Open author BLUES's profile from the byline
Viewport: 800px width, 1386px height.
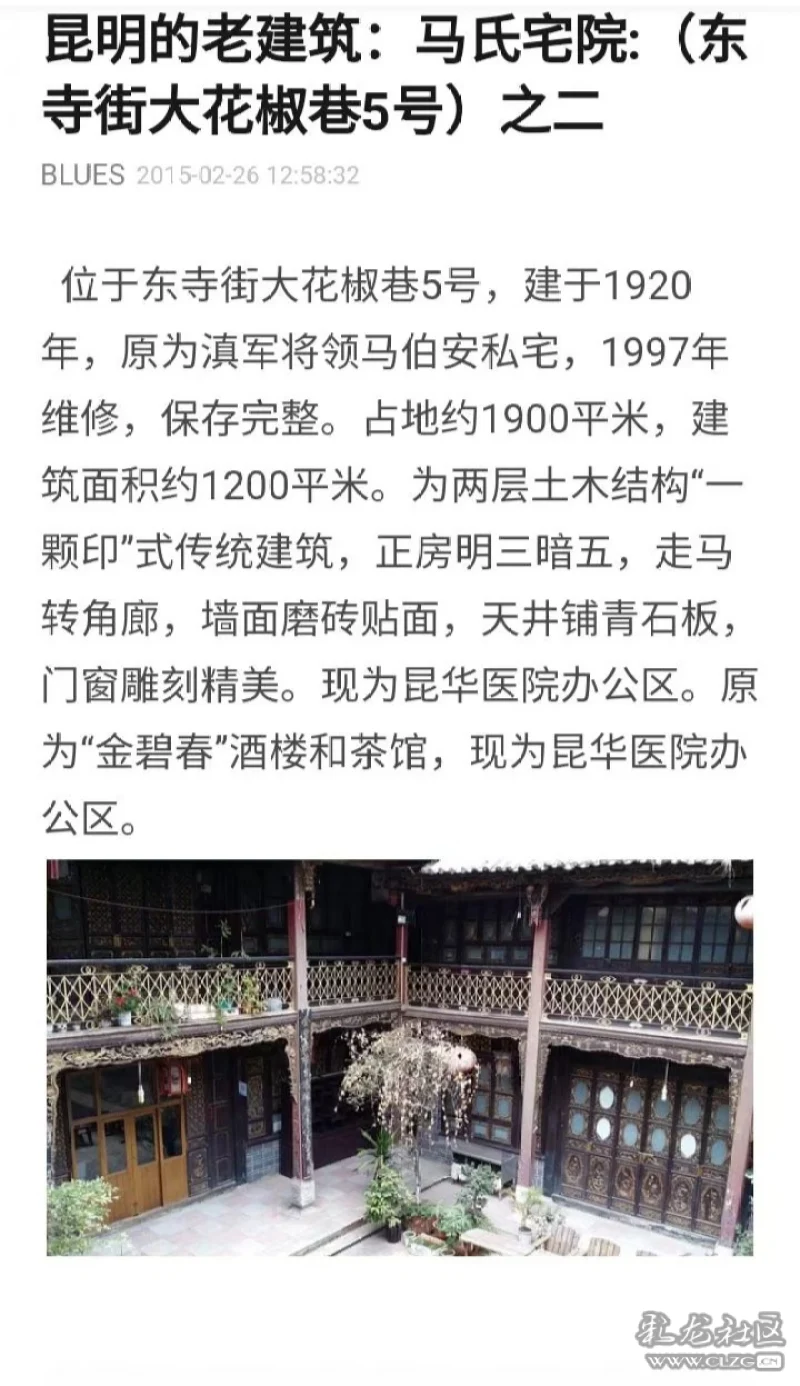pyautogui.click(x=83, y=176)
